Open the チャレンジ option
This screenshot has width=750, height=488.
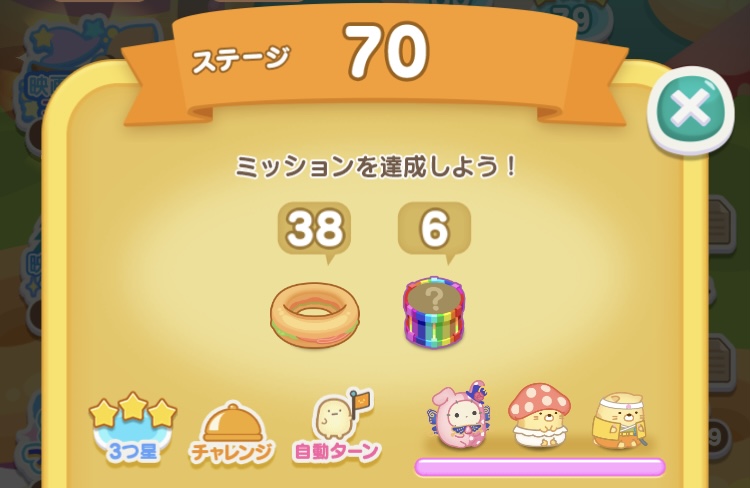(x=232, y=430)
